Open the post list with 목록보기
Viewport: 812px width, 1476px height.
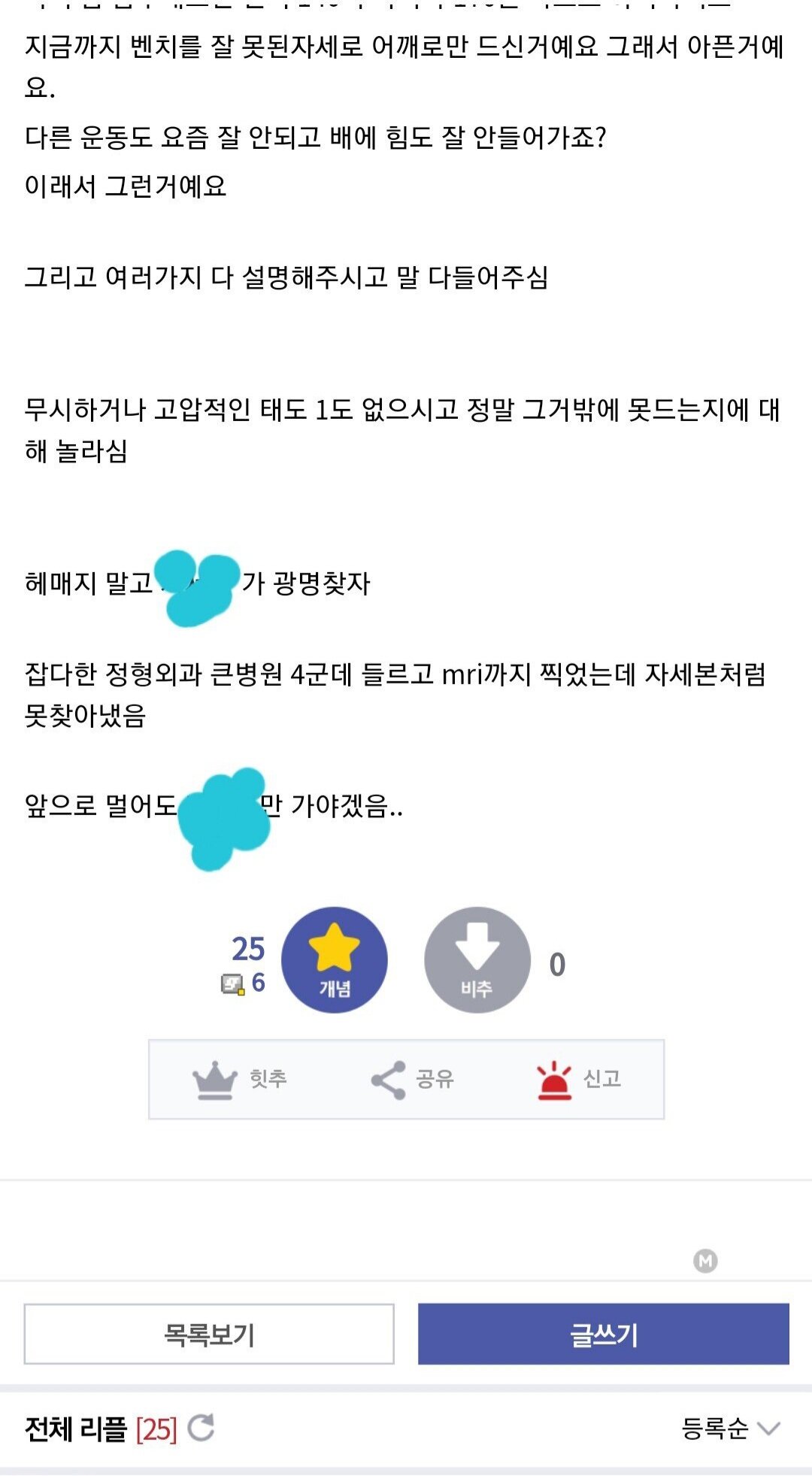[209, 1333]
